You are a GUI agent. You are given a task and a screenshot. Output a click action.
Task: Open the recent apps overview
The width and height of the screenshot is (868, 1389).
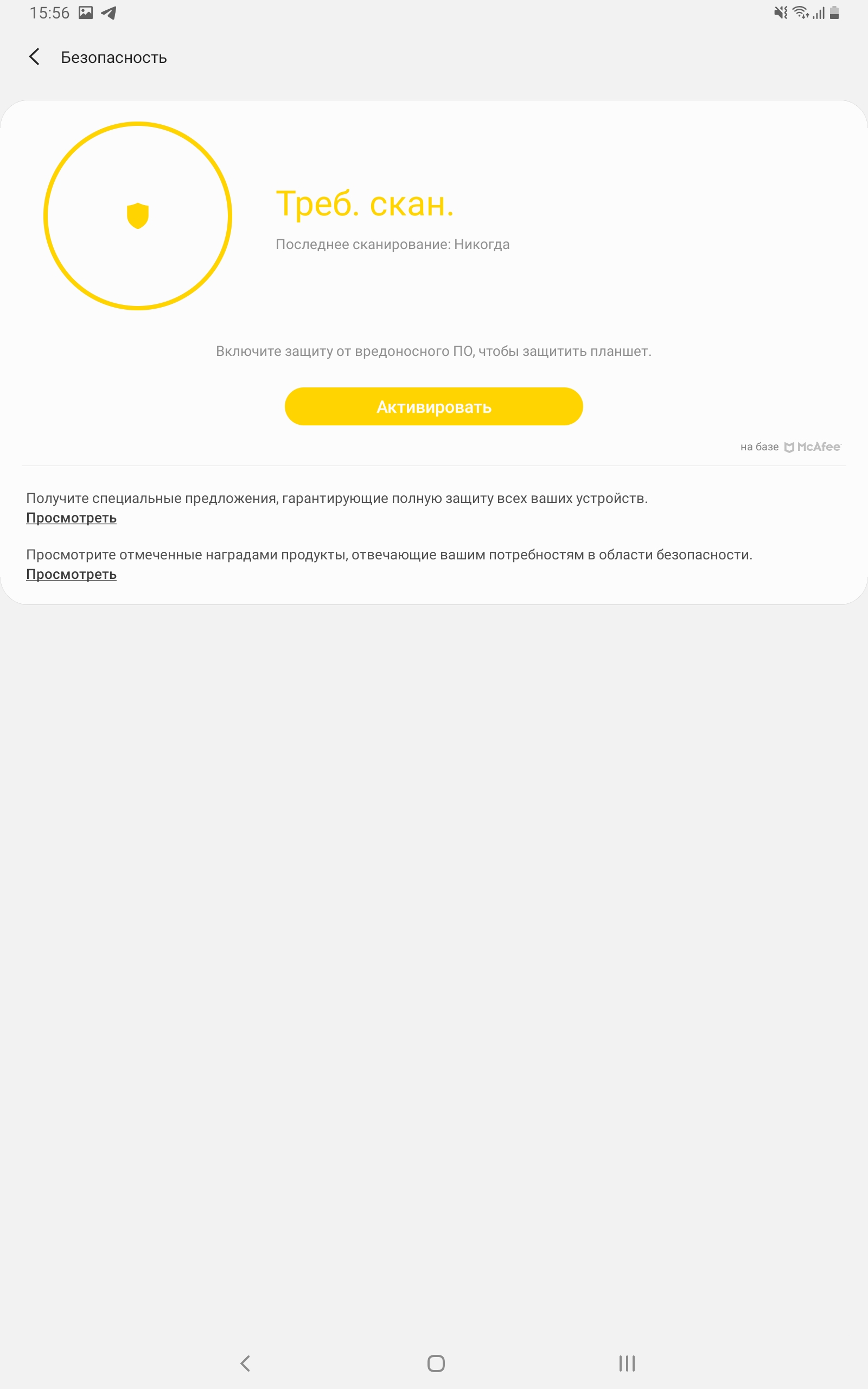pos(626,1363)
